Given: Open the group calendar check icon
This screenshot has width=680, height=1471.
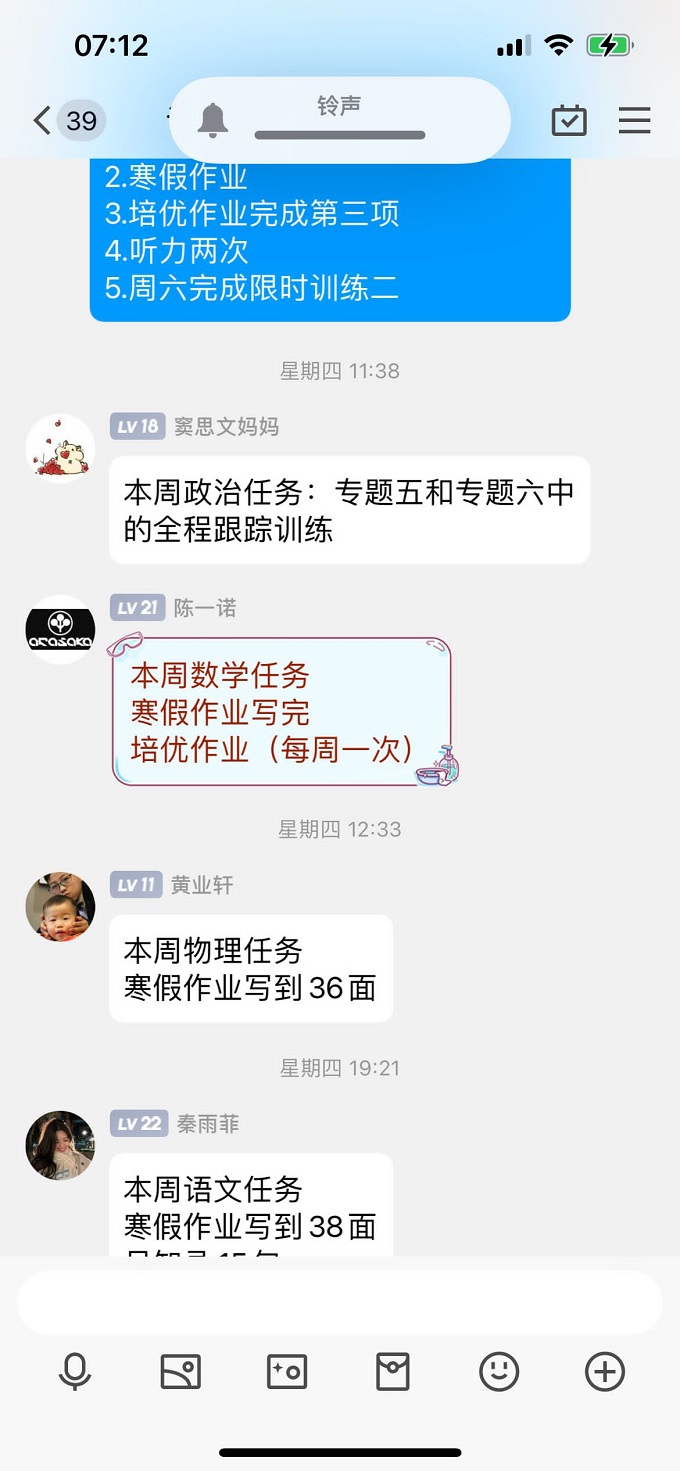Looking at the screenshot, I should click(x=569, y=121).
